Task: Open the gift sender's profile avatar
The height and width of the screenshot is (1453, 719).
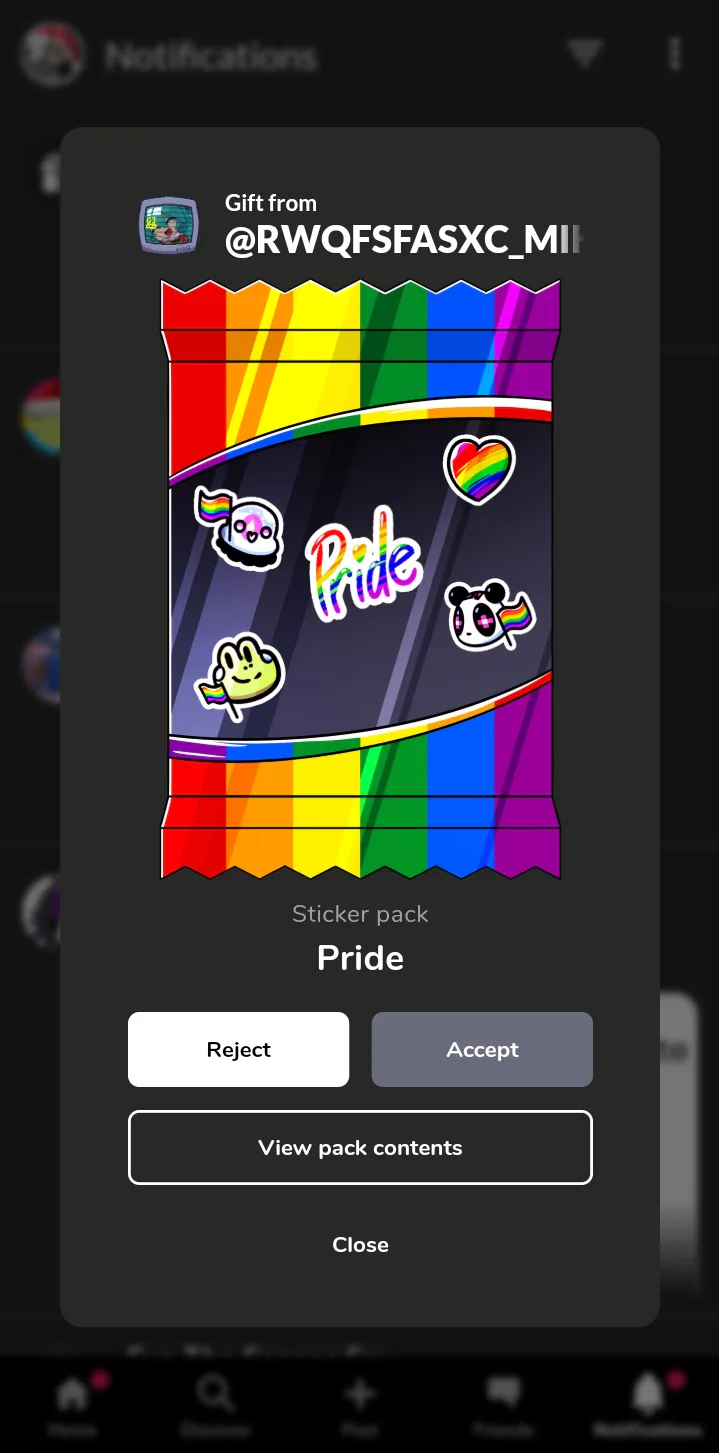Action: coord(168,225)
